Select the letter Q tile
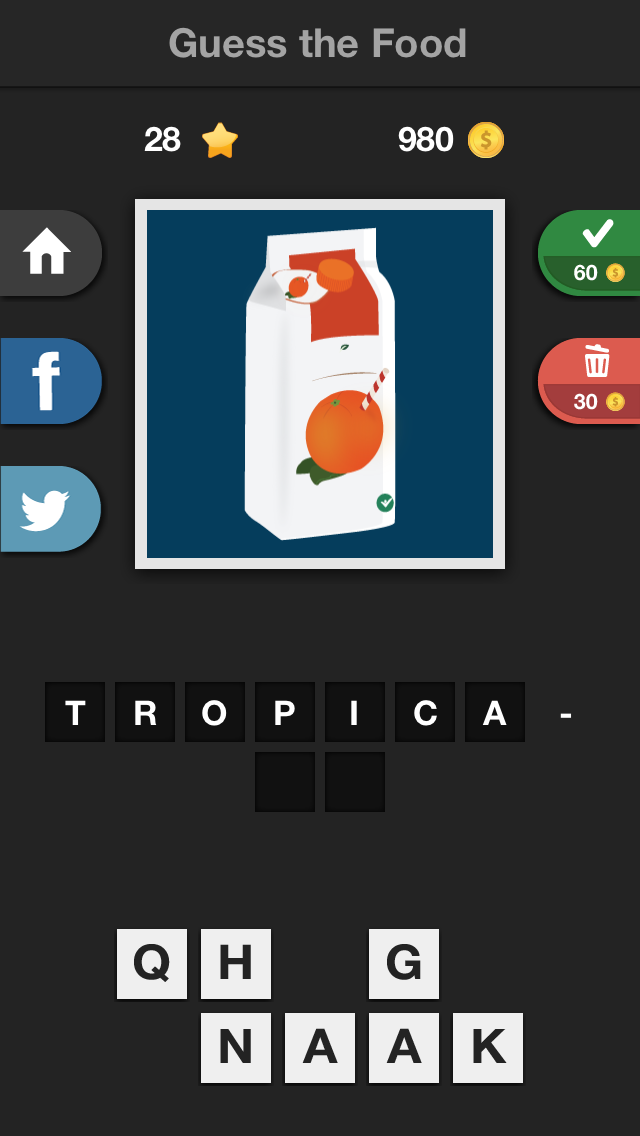The height and width of the screenshot is (1136, 640). tap(152, 963)
